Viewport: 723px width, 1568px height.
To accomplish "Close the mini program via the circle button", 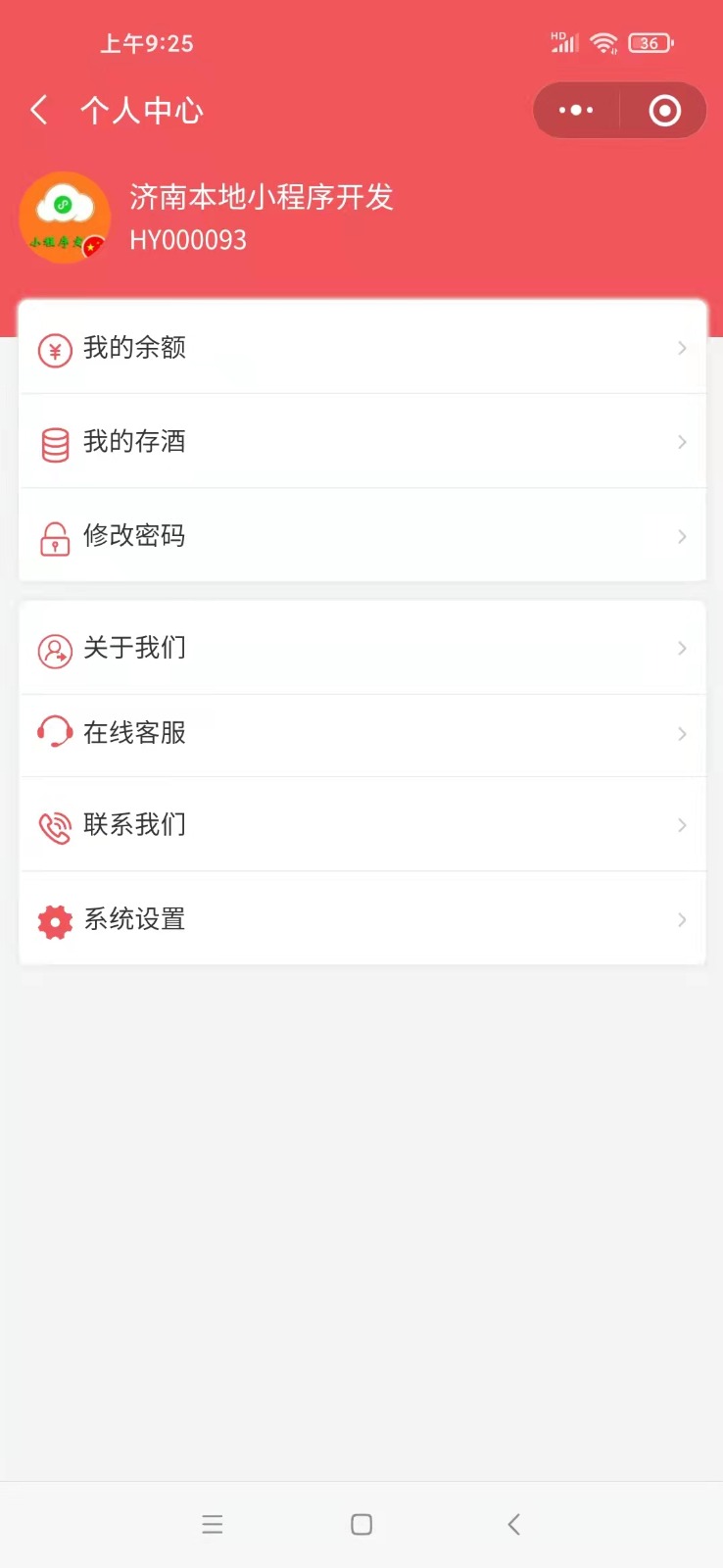I will click(664, 110).
